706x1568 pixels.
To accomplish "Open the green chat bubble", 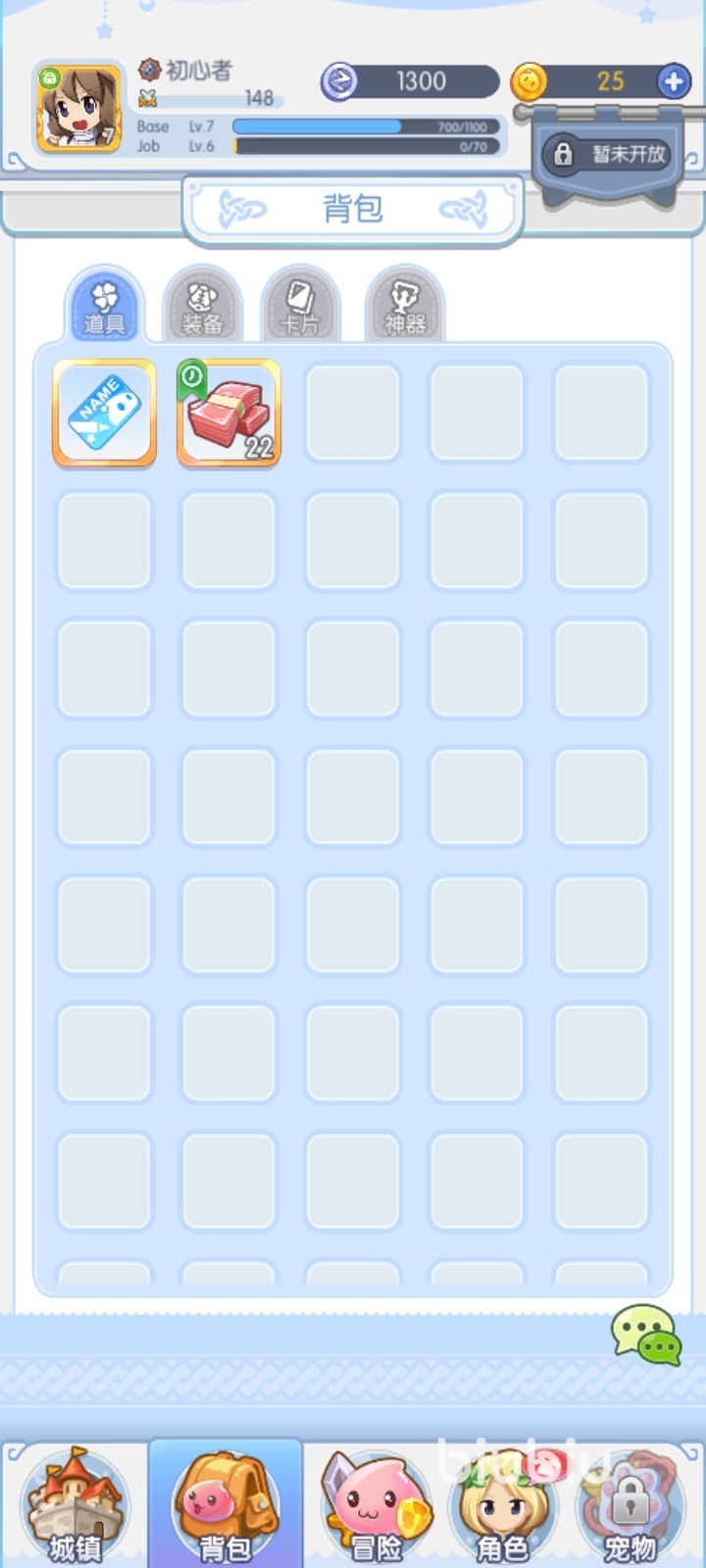I will 645,1335.
